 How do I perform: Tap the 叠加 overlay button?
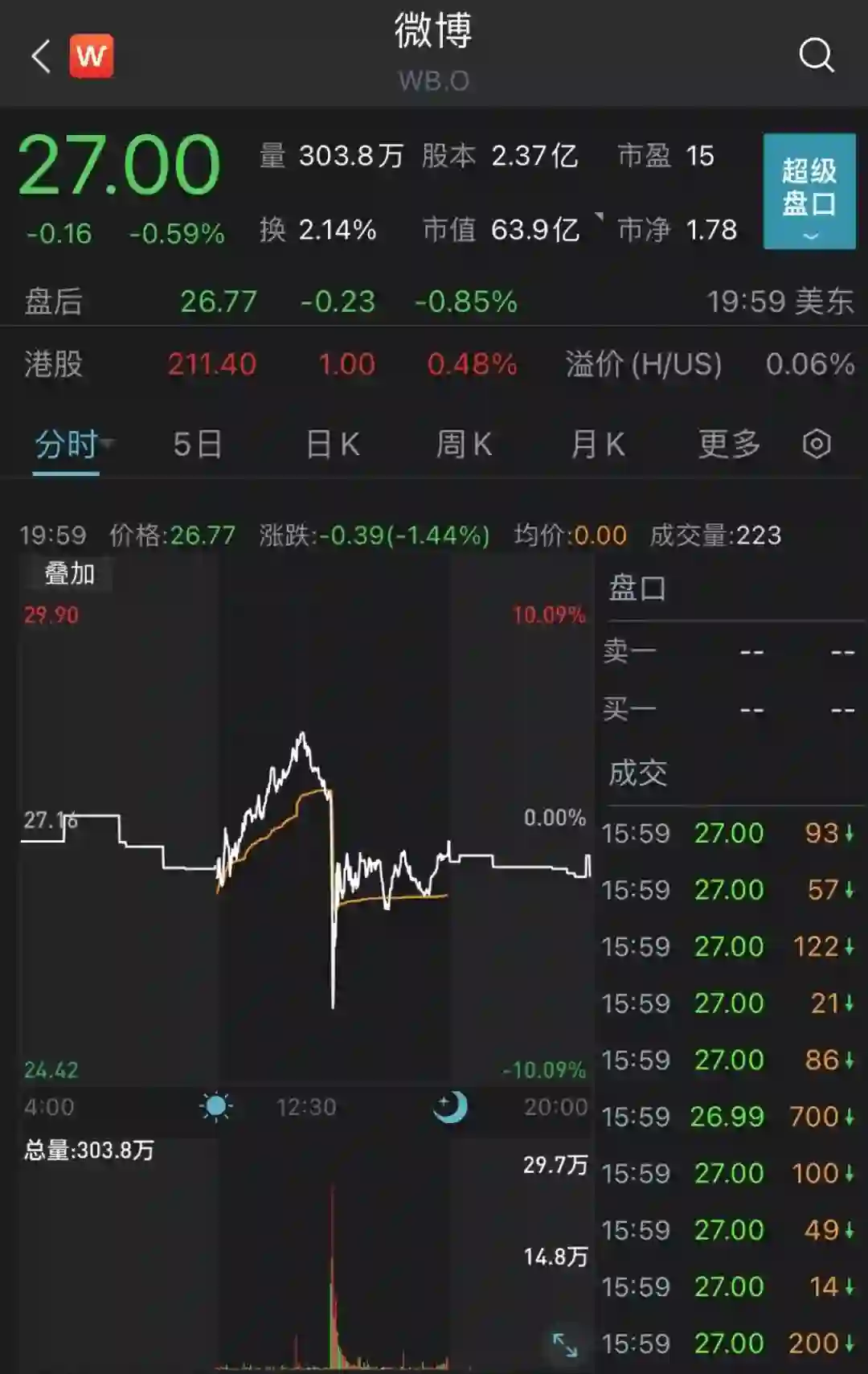tap(69, 574)
